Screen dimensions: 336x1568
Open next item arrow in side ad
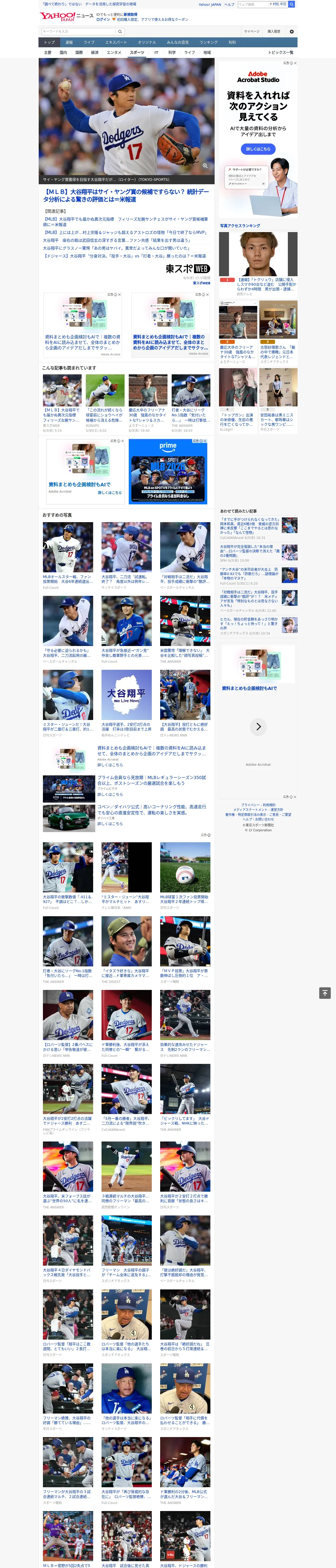(258, 726)
